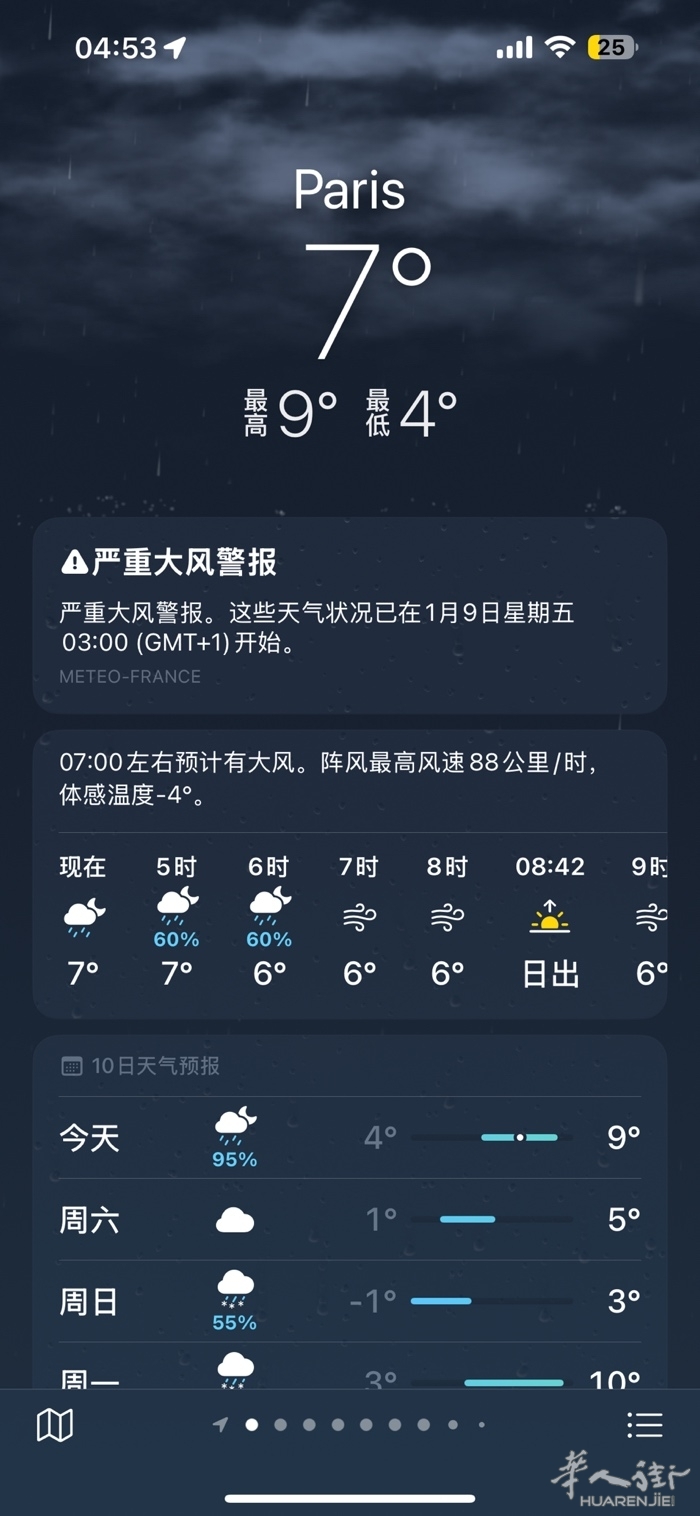Viewport: 700px width, 1516px height.
Task: View 今天 forecast details
Action: [349, 1138]
